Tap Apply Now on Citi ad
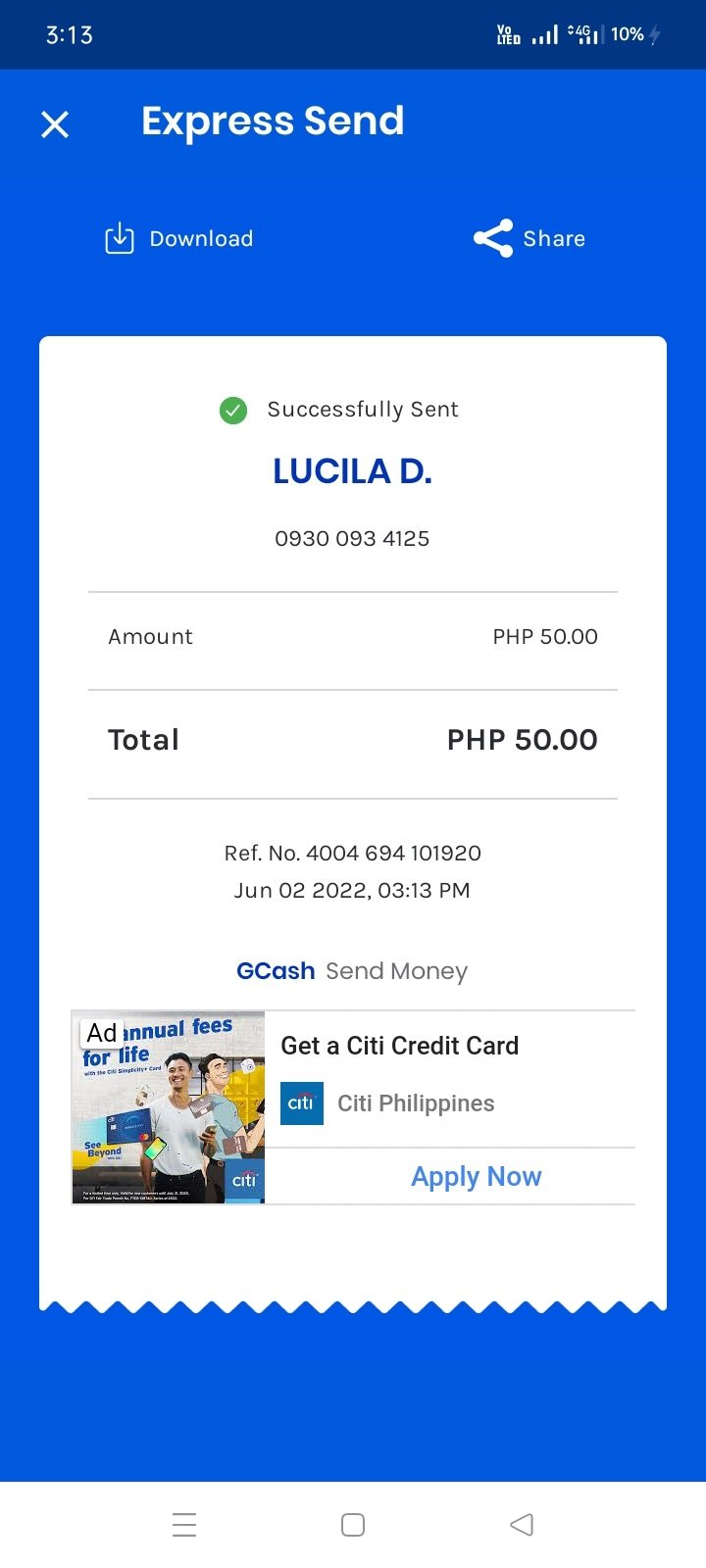The width and height of the screenshot is (706, 1568). point(476,1176)
